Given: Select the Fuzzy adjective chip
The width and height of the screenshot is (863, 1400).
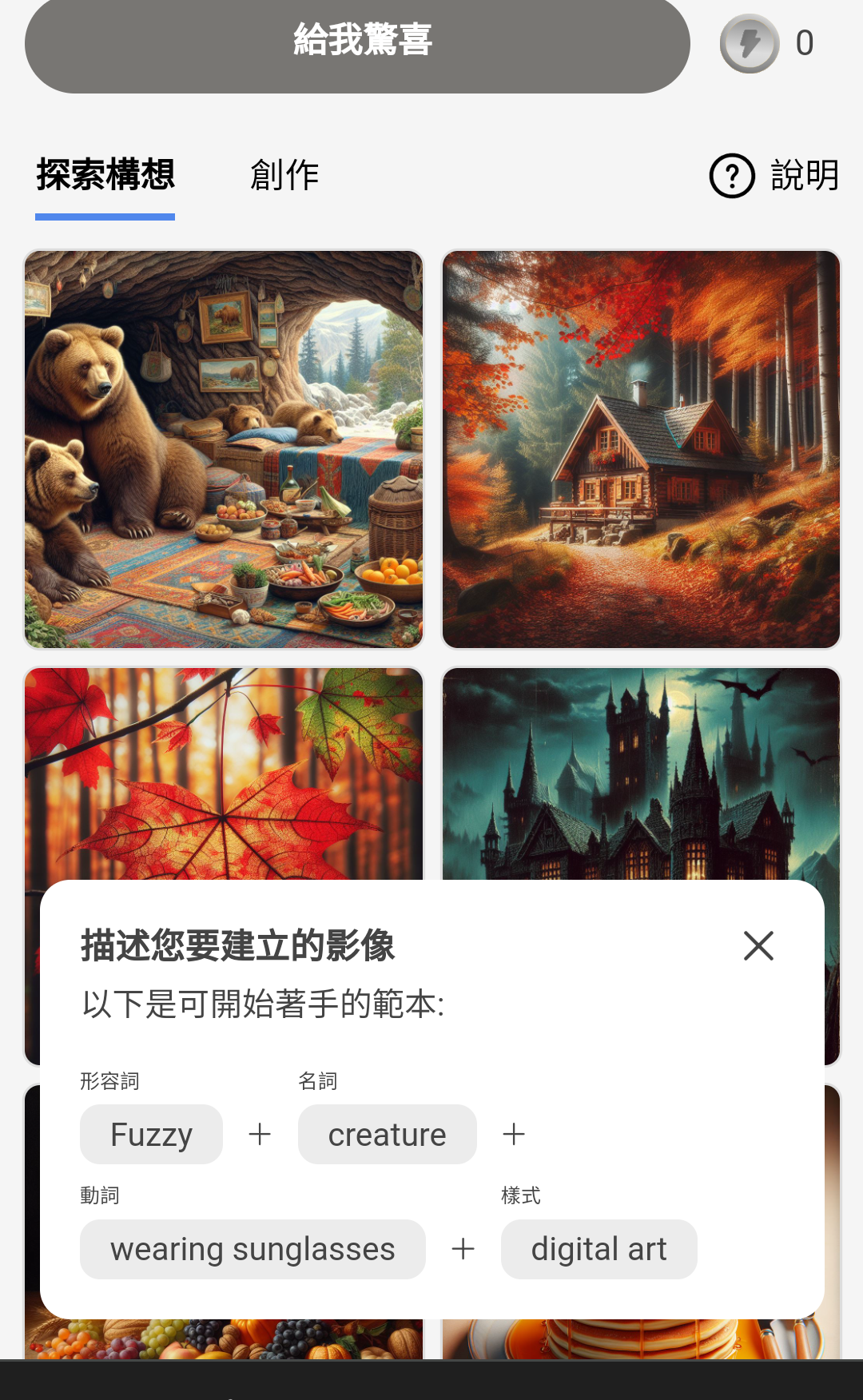Looking at the screenshot, I should 151,1135.
